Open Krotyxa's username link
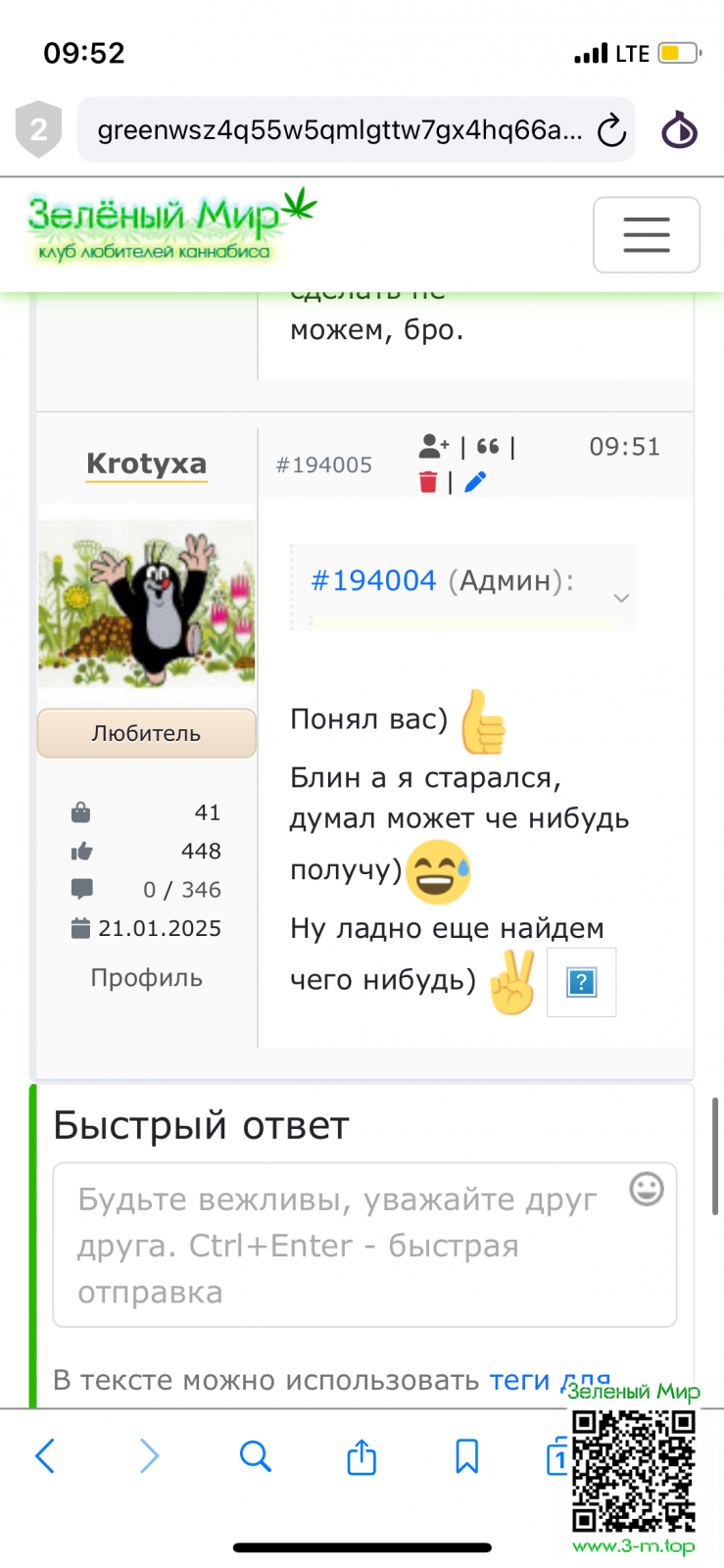The image size is (724, 1568). 146,464
